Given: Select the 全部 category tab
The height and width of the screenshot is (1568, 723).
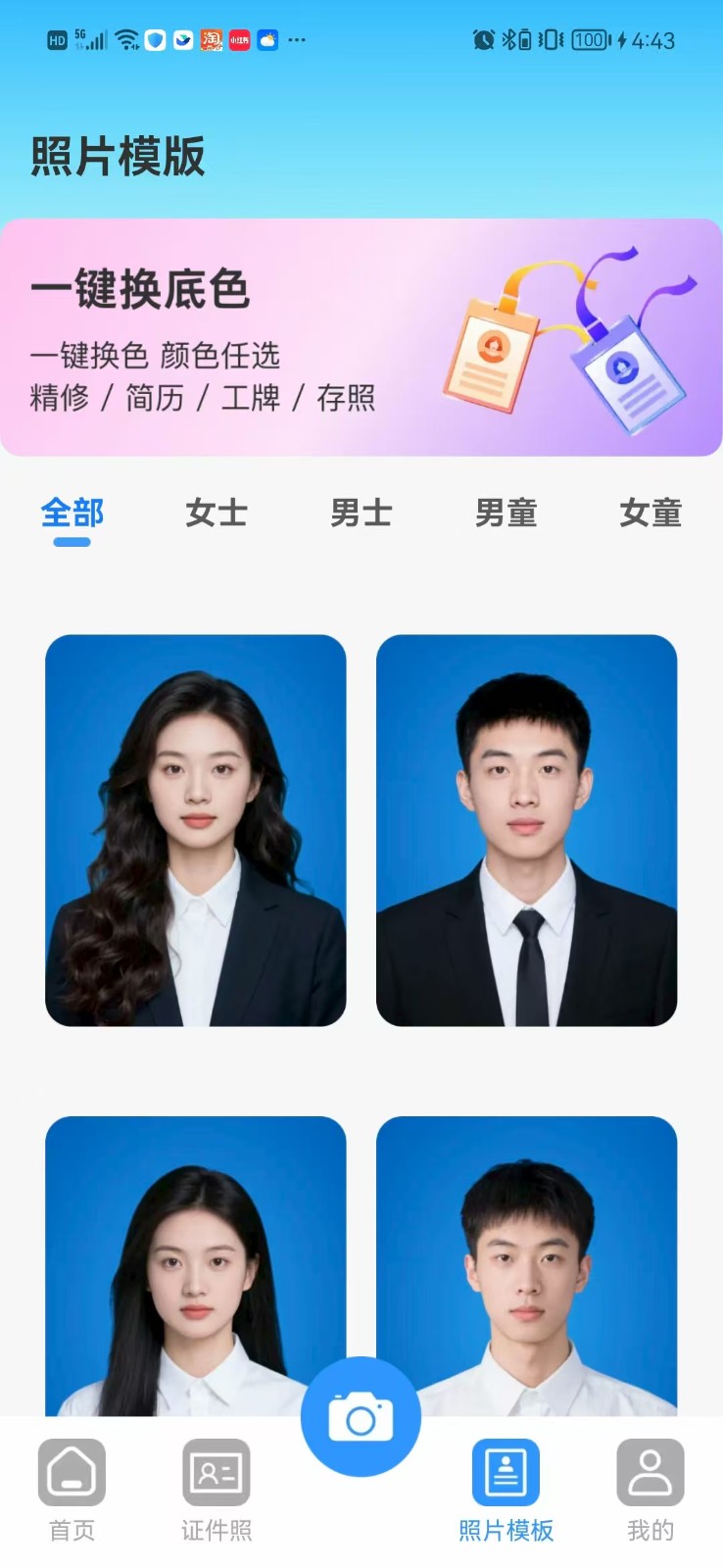Looking at the screenshot, I should point(72,513).
